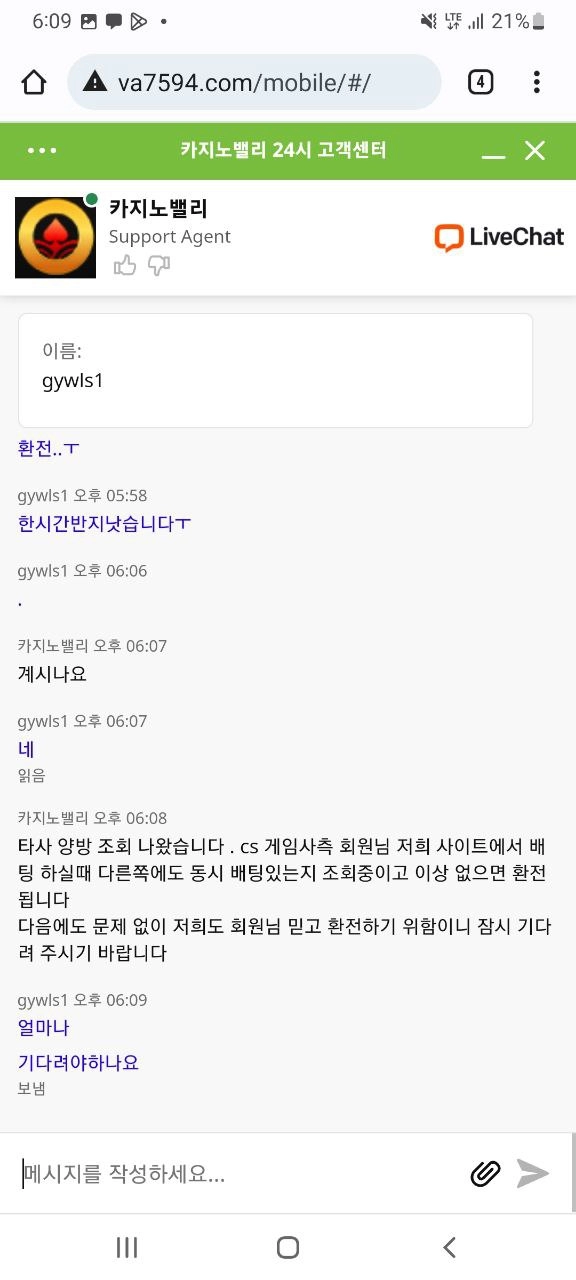Close the customer center chat
Image resolution: width=576 pixels, height=1280 pixels.
click(535, 151)
